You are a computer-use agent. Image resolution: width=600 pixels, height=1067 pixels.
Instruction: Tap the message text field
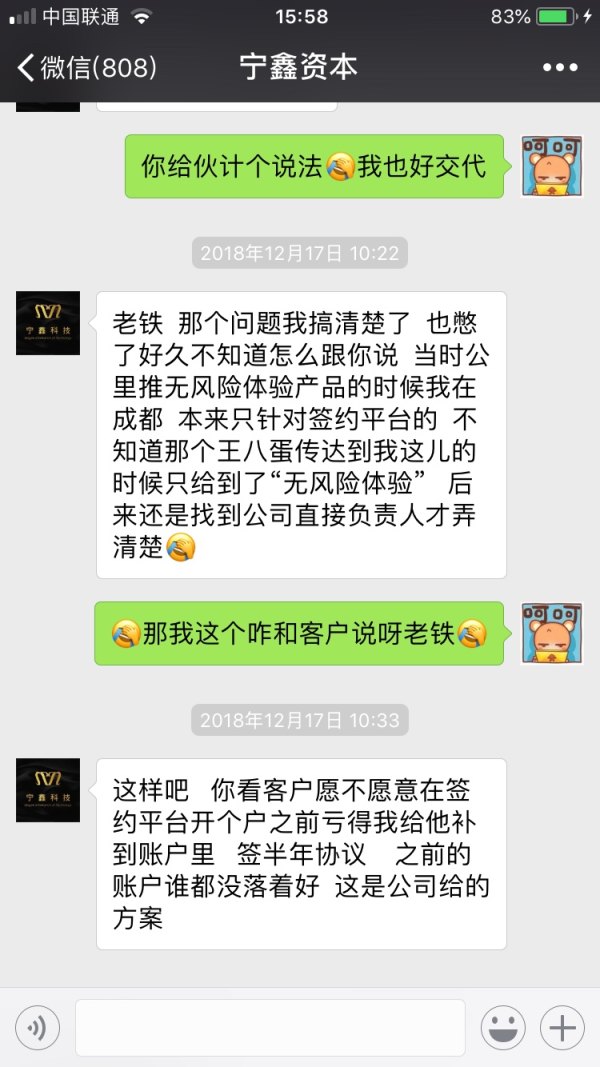(x=270, y=1028)
